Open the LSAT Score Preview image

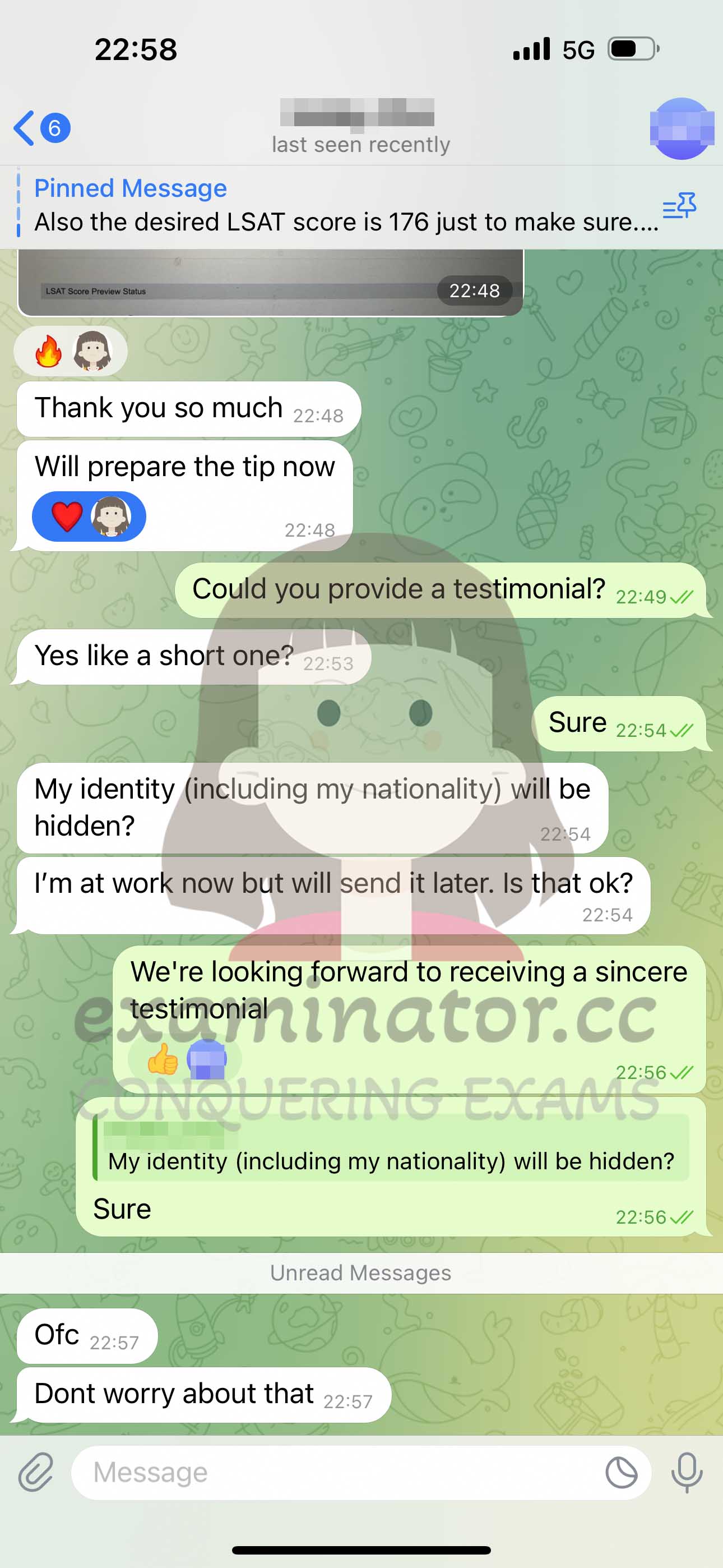pos(270,283)
